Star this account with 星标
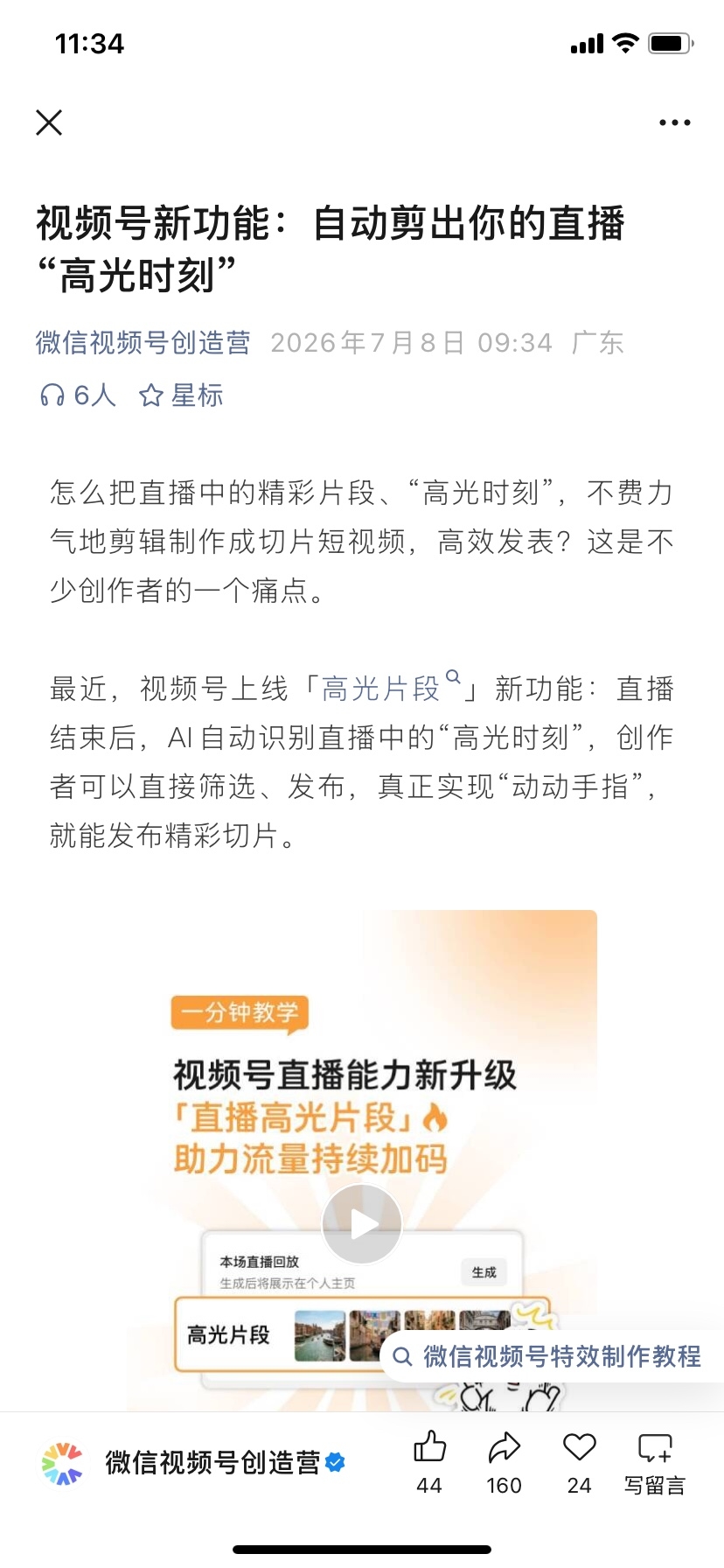 pyautogui.click(x=181, y=395)
